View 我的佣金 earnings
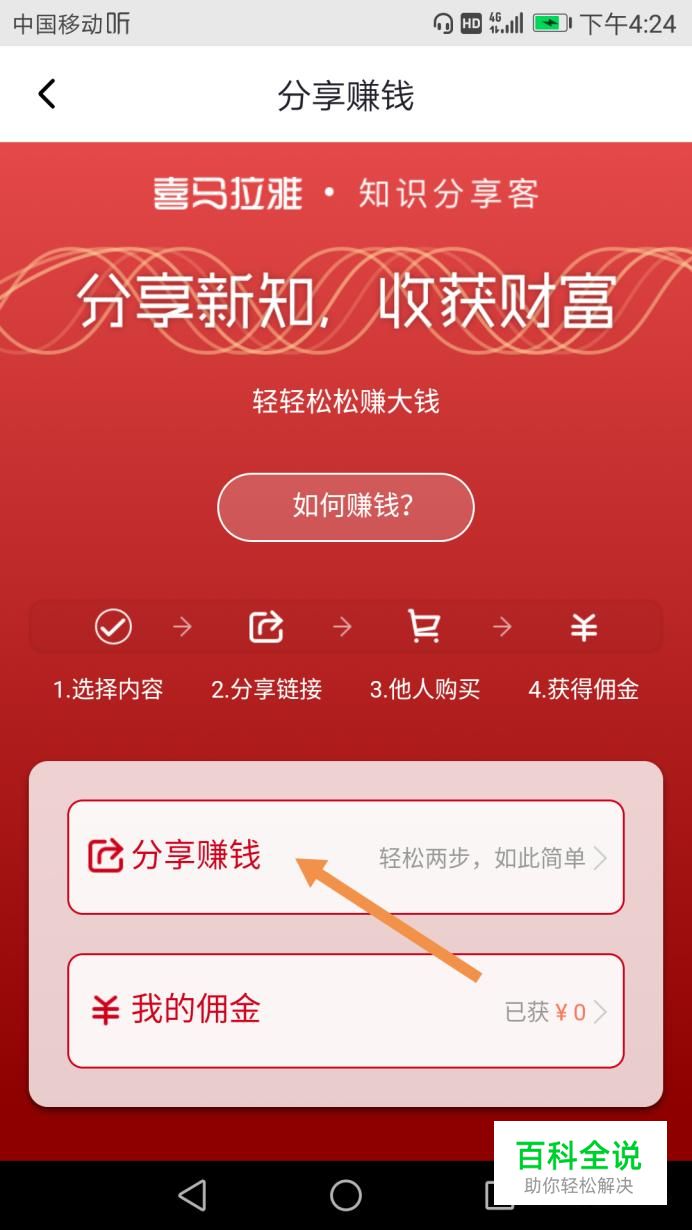This screenshot has height=1230, width=692. click(346, 1011)
